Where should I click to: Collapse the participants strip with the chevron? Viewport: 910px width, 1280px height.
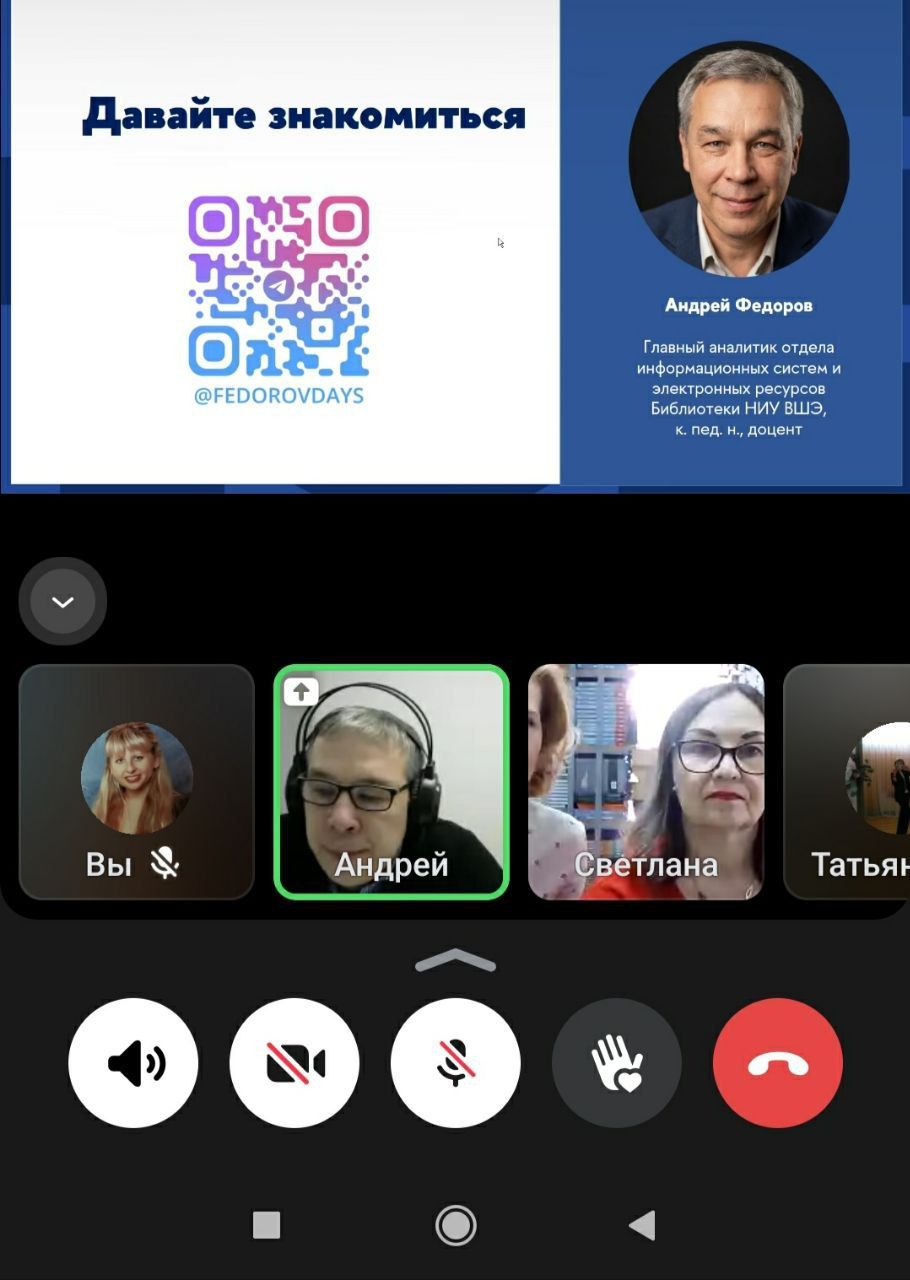coord(62,601)
